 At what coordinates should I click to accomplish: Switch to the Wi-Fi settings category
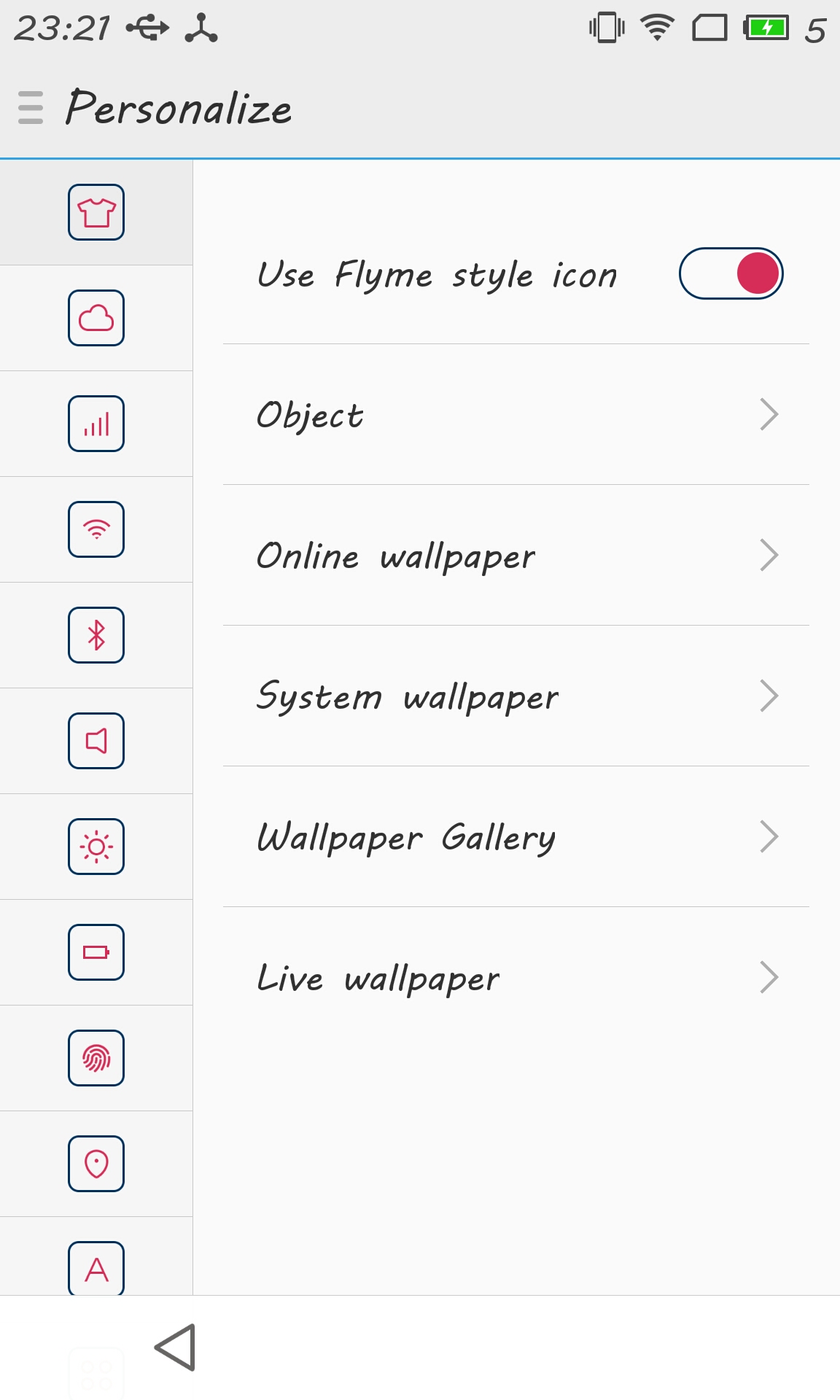96,529
